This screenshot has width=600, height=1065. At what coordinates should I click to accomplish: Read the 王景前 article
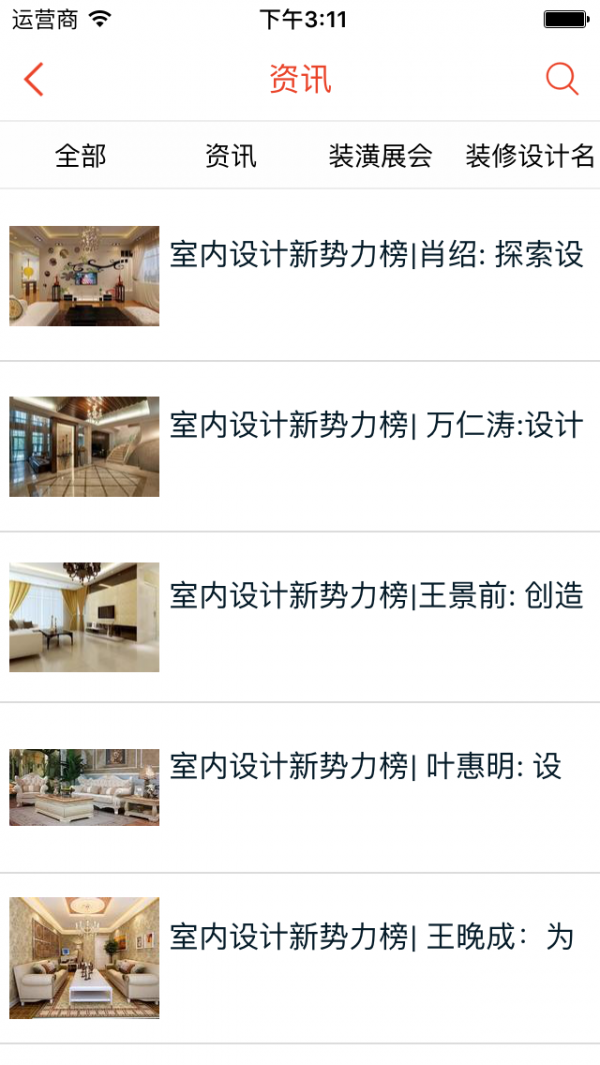[375, 597]
